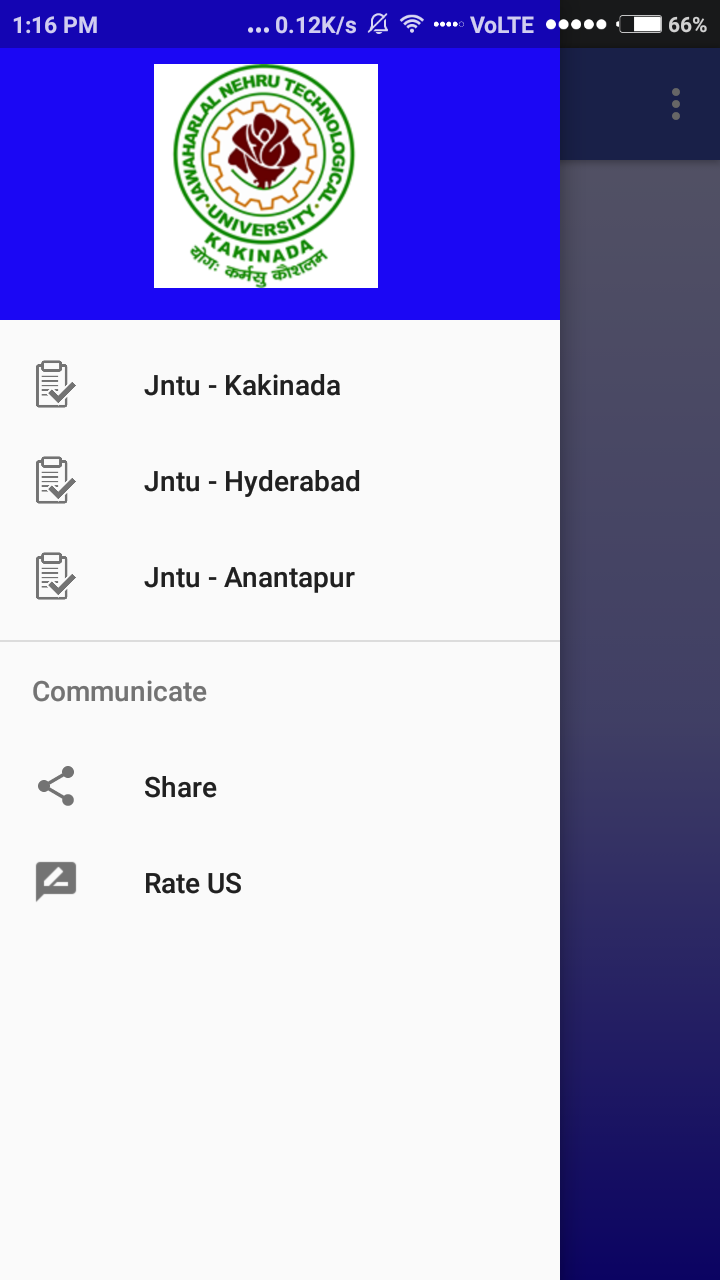Viewport: 720px width, 1280px height.
Task: Select the Jntu - Hyderabad menu entry
Action: tap(252, 481)
